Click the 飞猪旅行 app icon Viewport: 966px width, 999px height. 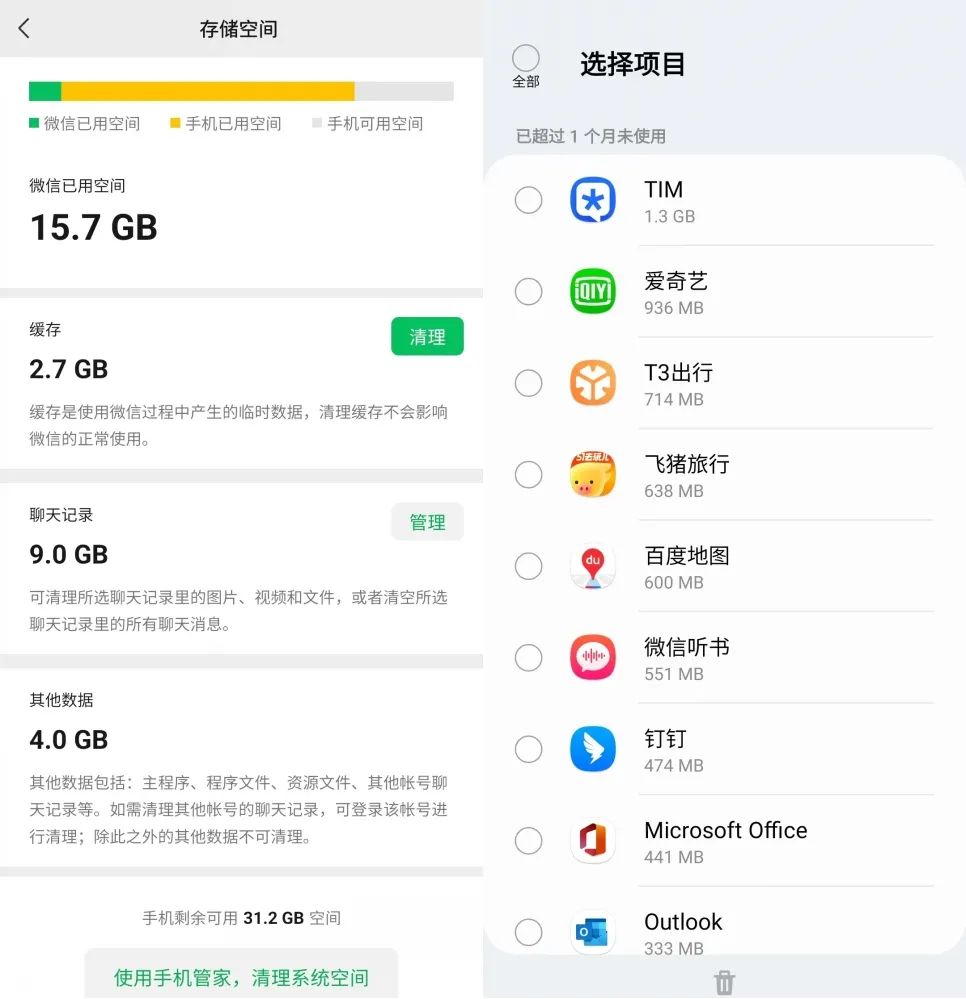593,474
